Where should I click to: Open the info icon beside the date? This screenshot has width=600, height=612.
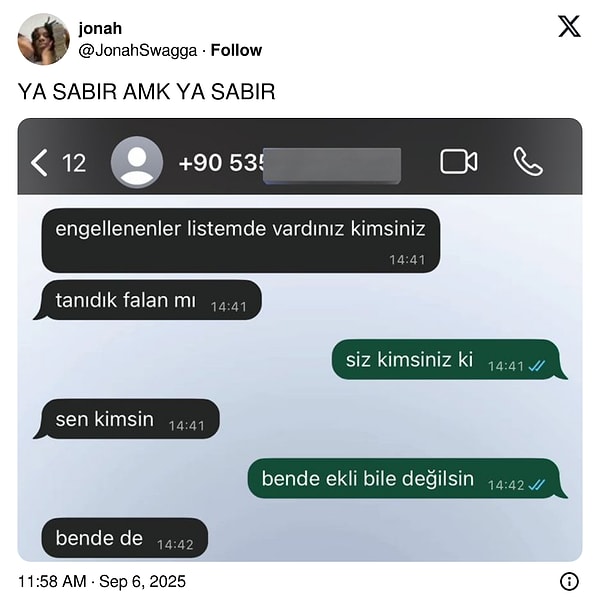pyautogui.click(x=569, y=582)
